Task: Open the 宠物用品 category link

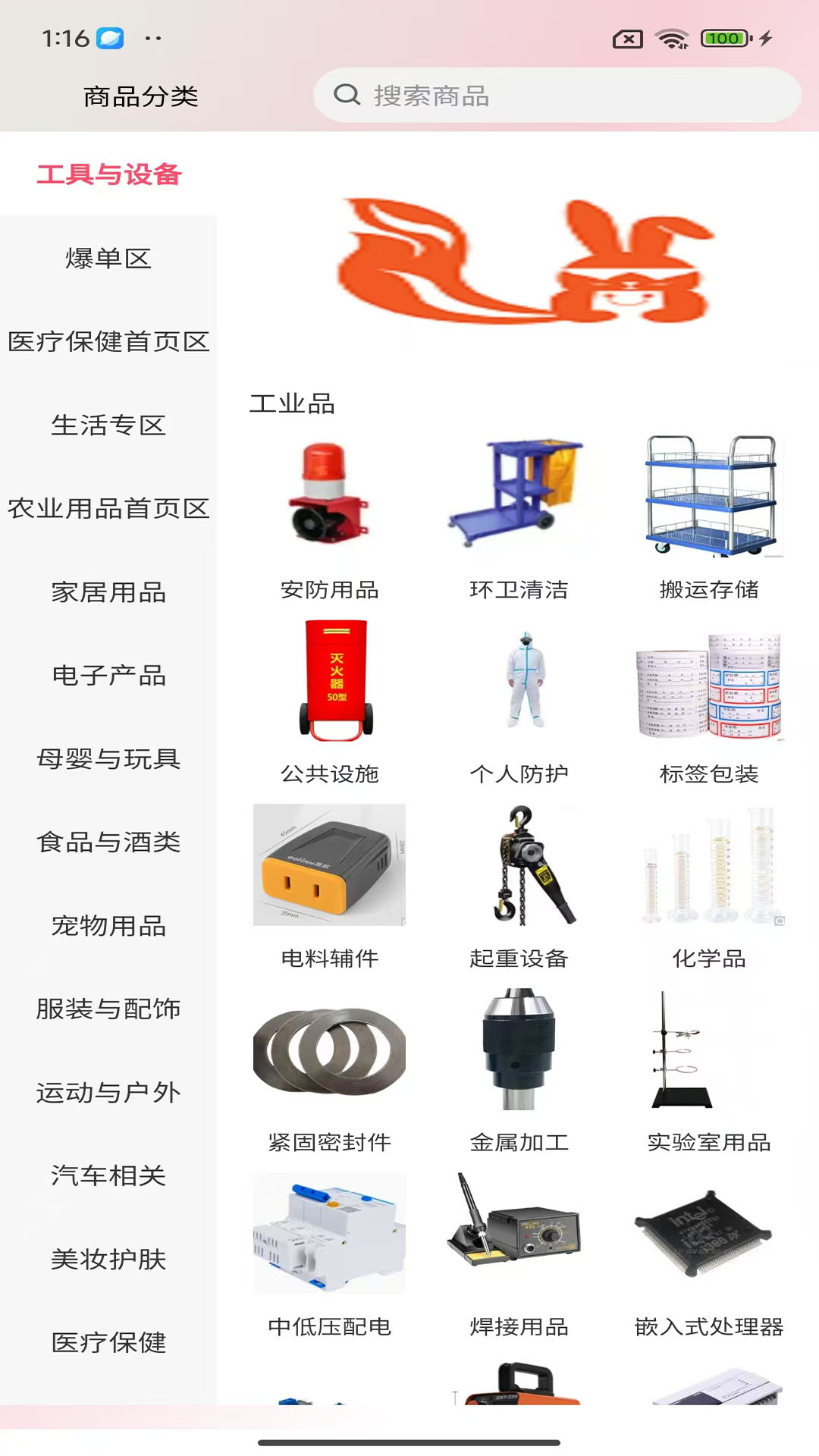Action: coord(108,926)
